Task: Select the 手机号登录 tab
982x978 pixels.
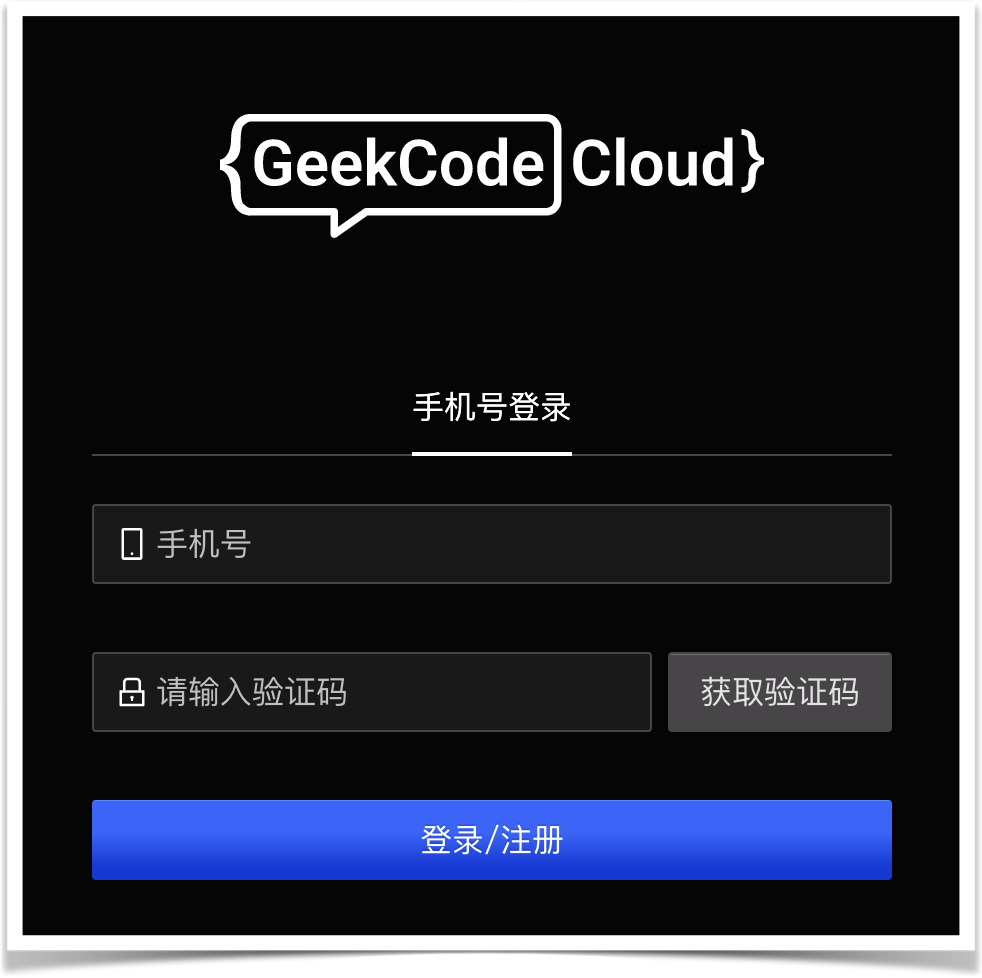Action: click(x=491, y=409)
